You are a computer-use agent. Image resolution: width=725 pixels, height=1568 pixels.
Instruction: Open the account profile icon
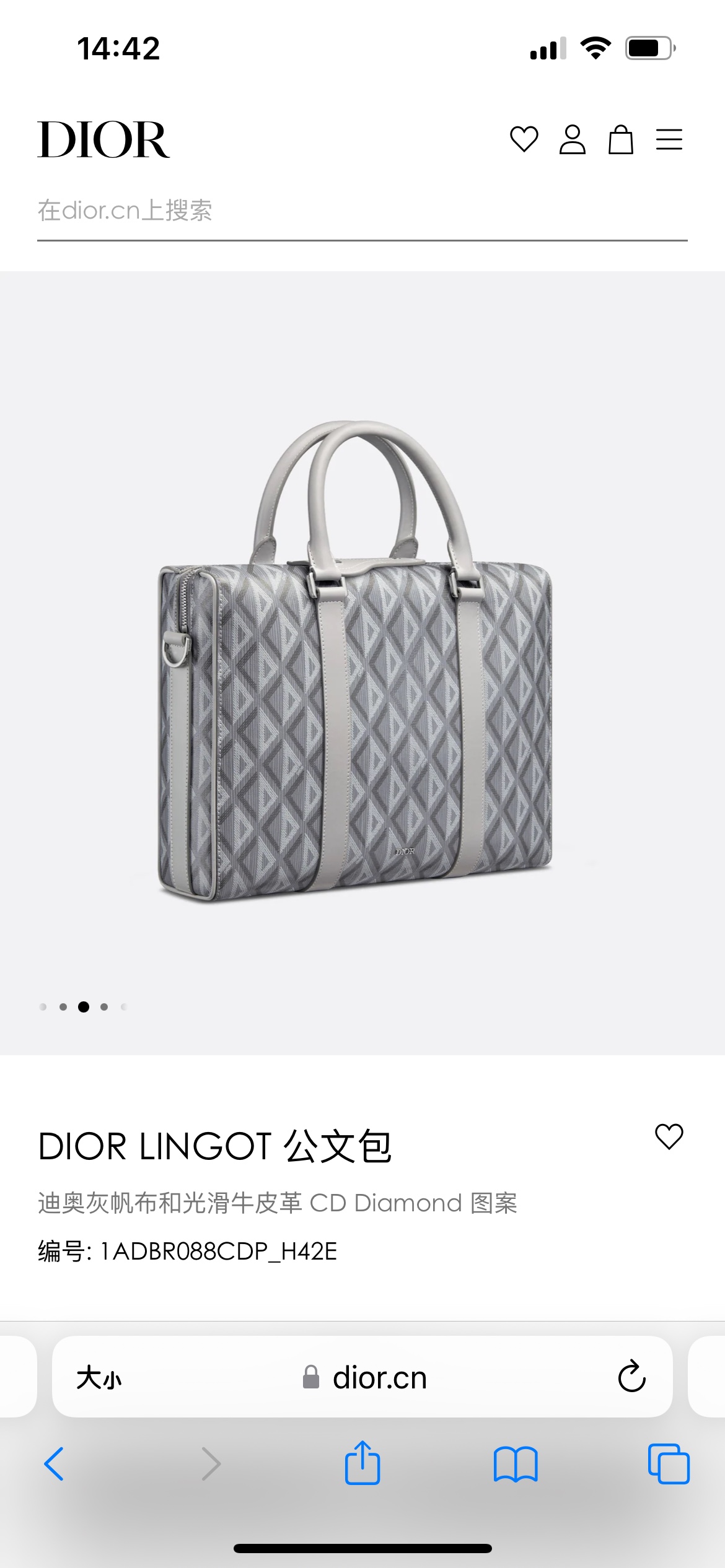572,139
